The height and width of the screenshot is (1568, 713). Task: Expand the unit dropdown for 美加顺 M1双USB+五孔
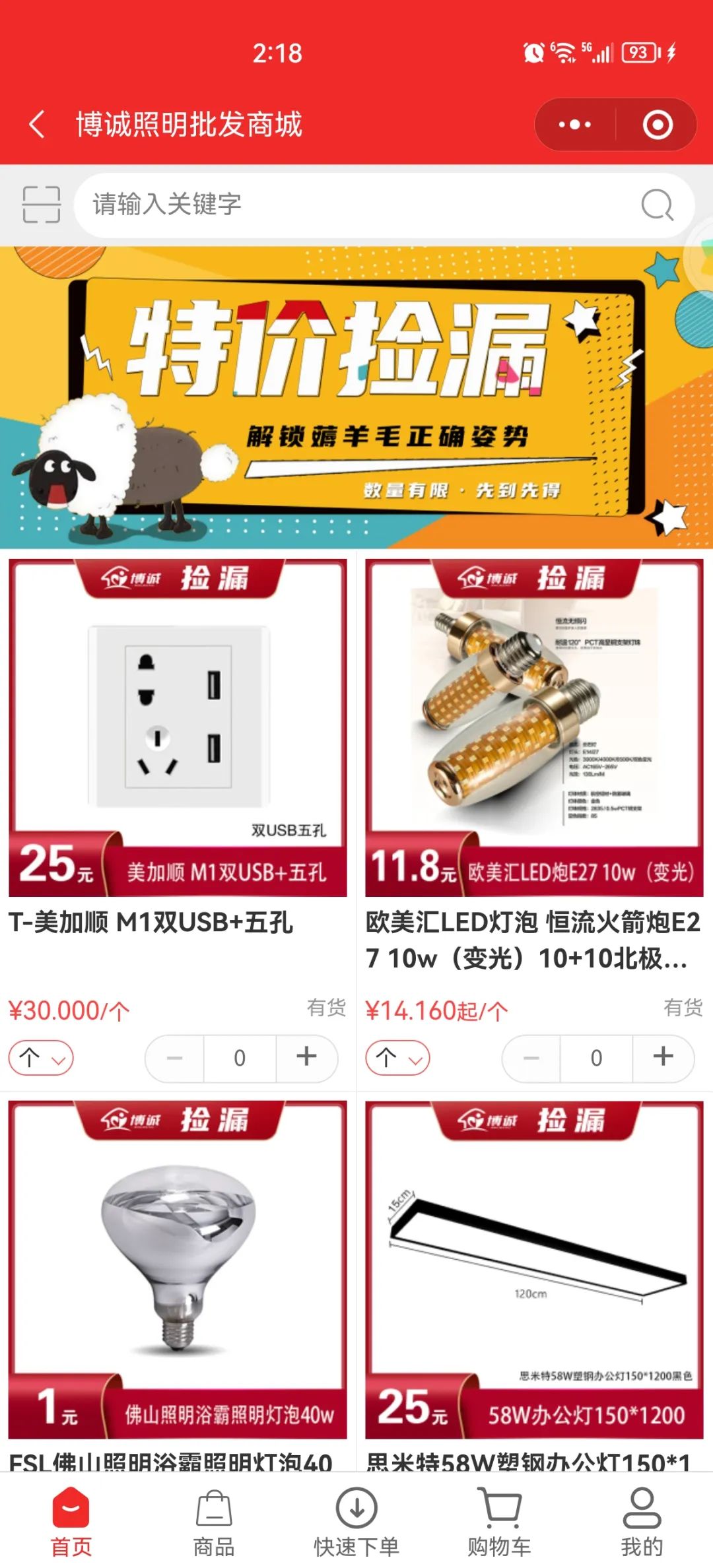41,1058
